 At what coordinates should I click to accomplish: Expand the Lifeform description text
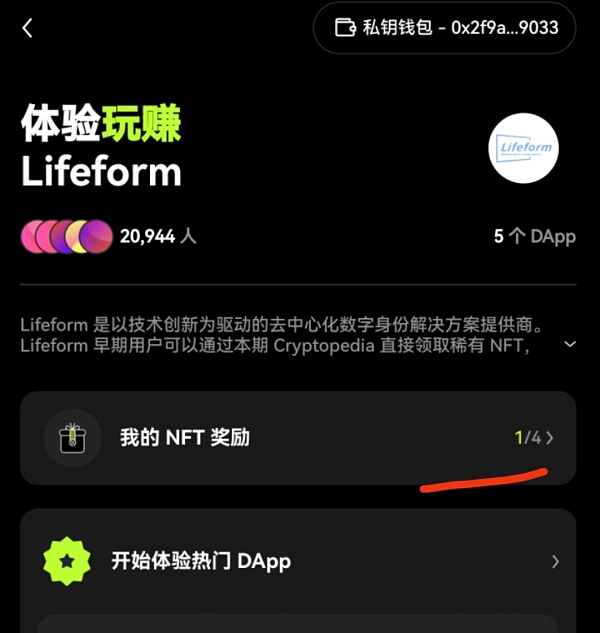(569, 344)
